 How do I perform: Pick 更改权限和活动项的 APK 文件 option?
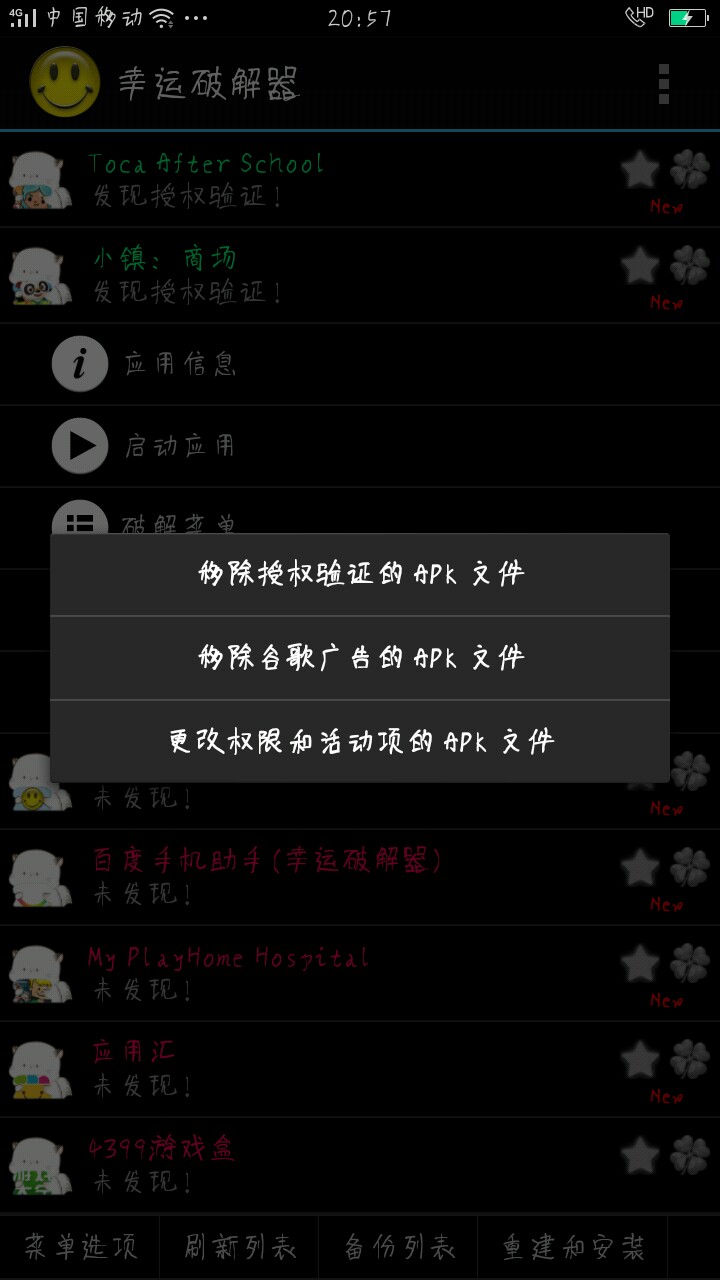[360, 741]
